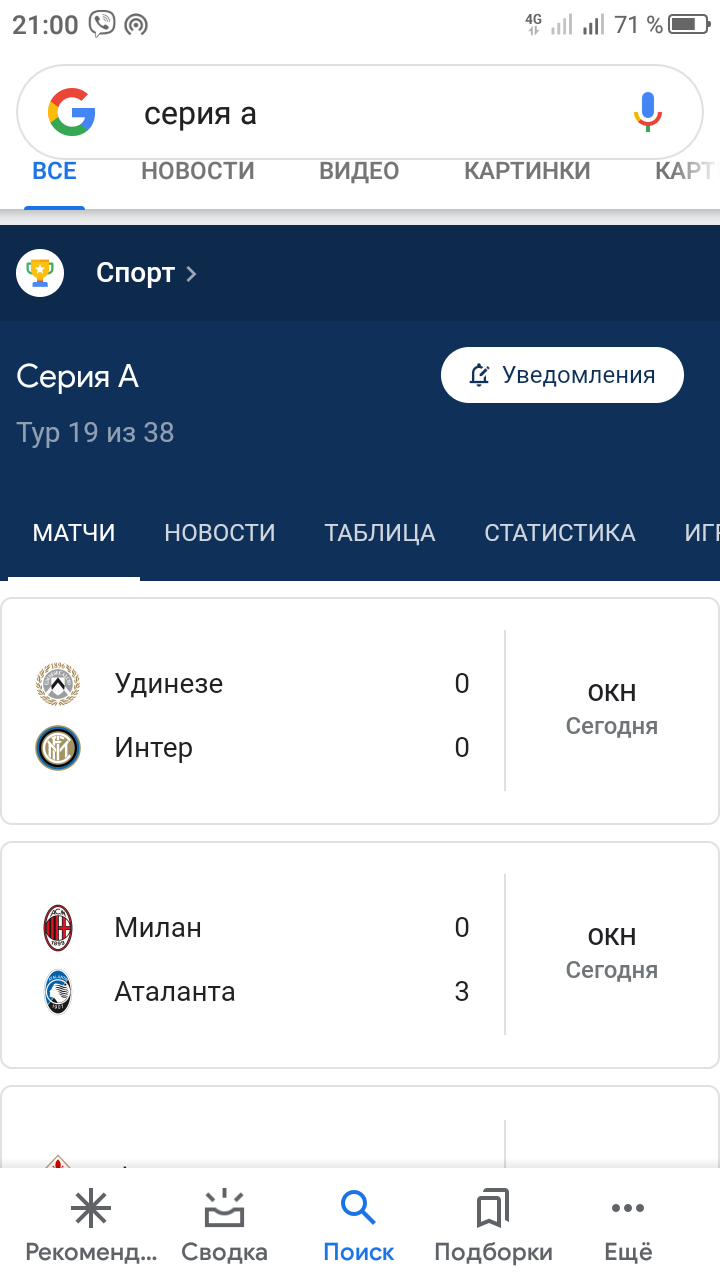The image size is (720, 1280).
Task: Open the Сводка tab
Action: [x=224, y=1227]
